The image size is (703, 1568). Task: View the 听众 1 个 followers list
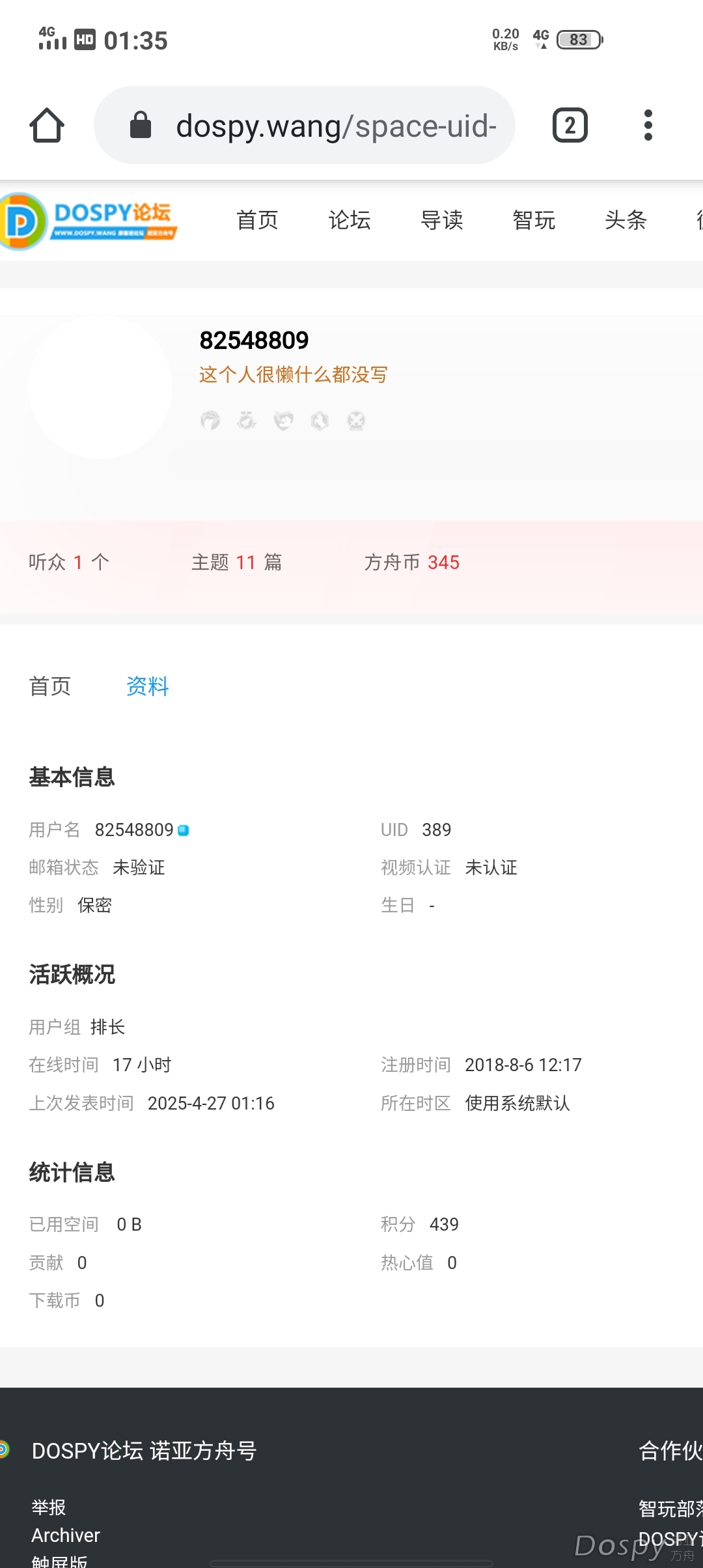point(69,562)
